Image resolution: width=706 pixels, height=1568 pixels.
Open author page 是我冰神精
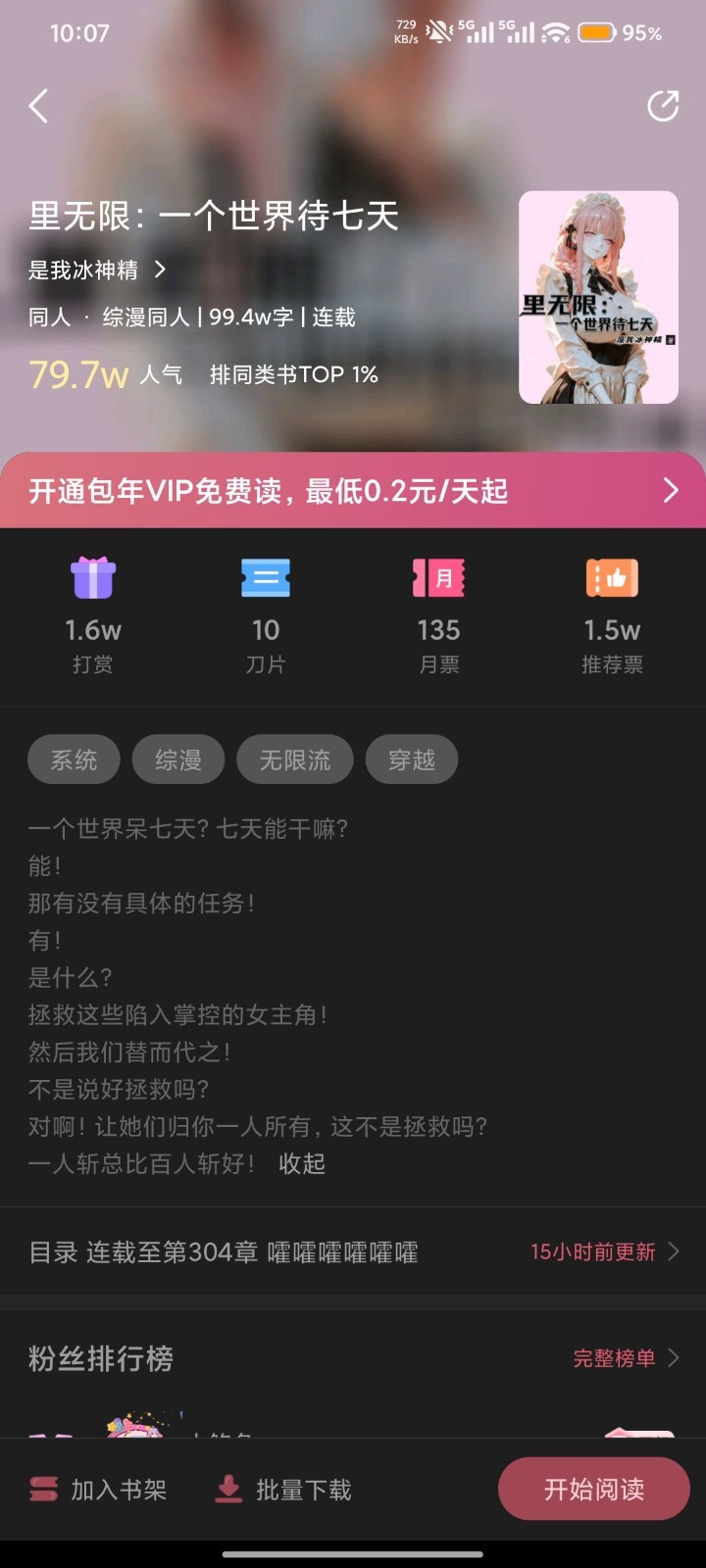pos(97,269)
